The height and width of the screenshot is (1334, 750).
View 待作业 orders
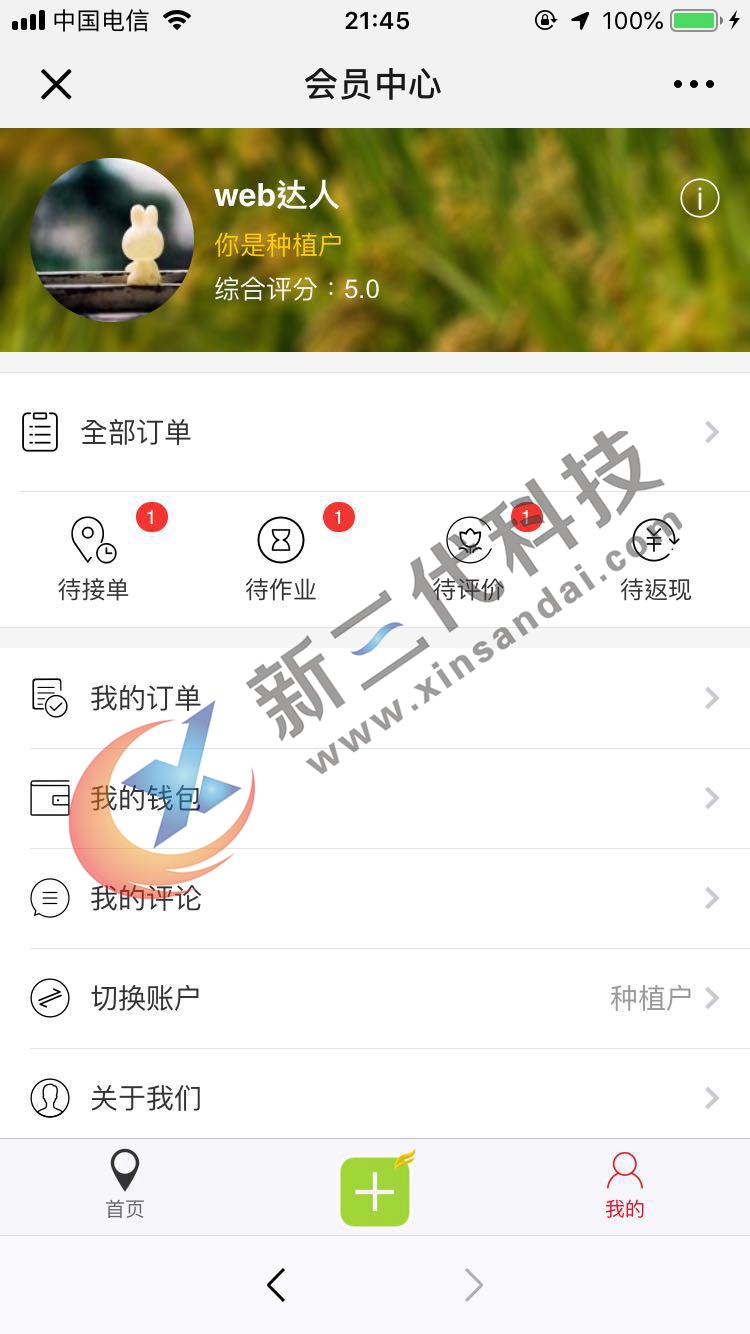click(281, 560)
